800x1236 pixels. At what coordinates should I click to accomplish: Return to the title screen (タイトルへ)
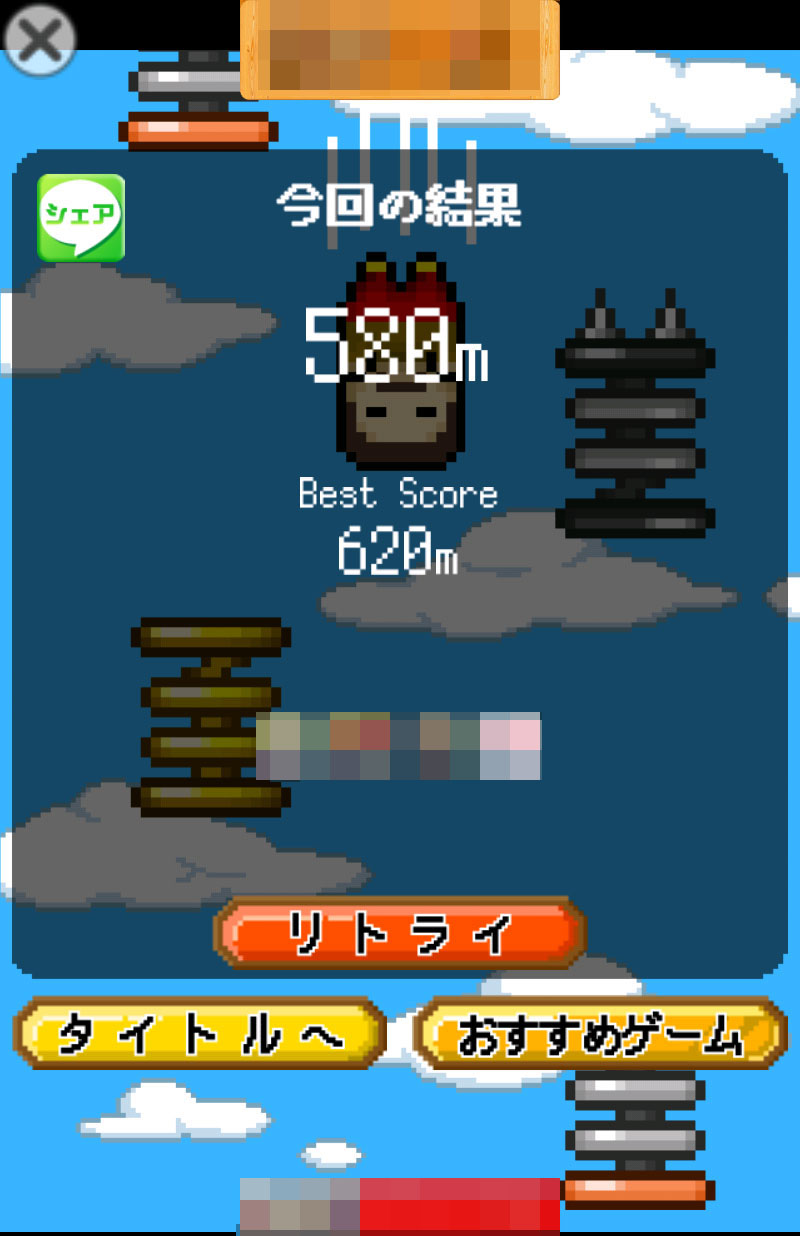pyautogui.click(x=199, y=1034)
